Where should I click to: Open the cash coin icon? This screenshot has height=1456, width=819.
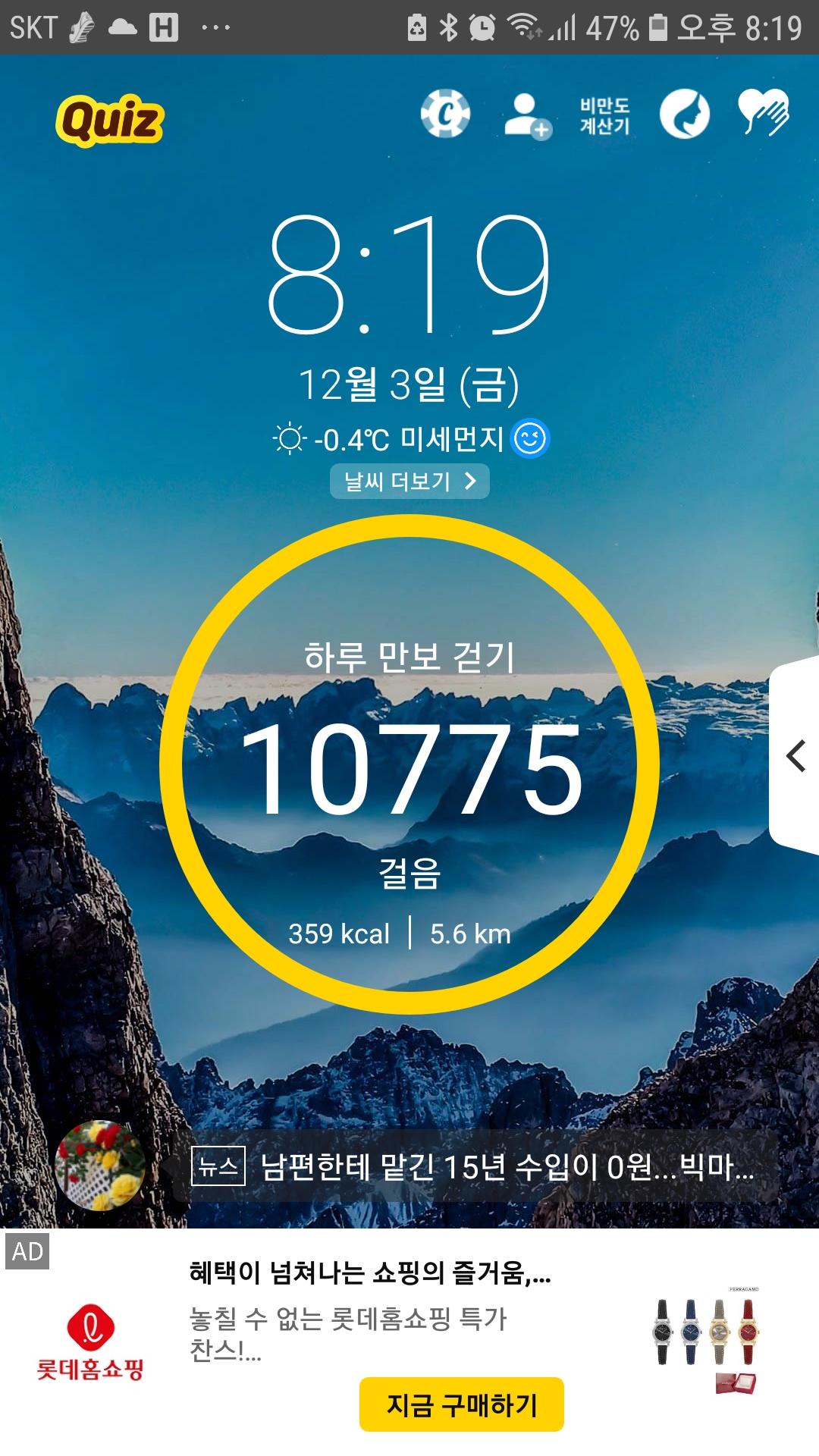tap(445, 115)
